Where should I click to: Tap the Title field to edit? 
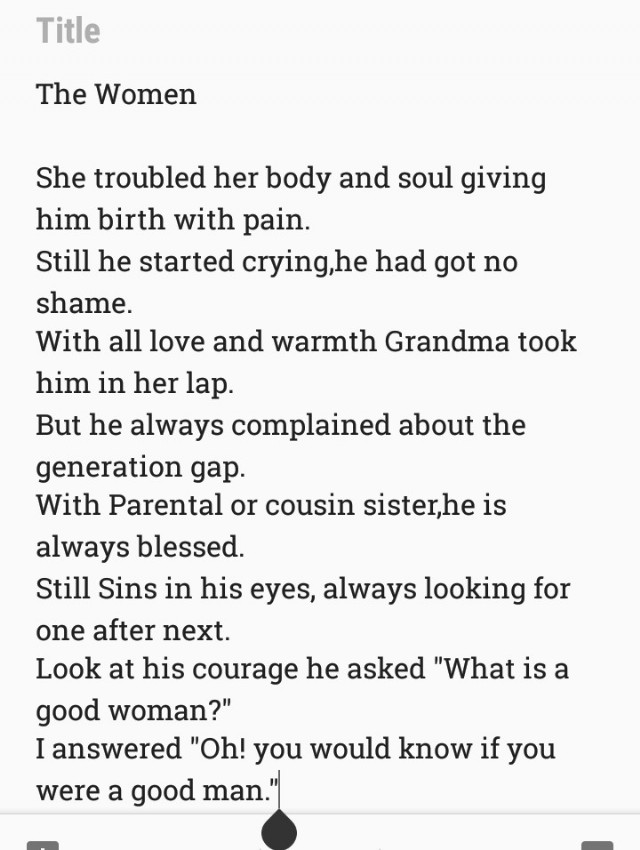click(69, 30)
